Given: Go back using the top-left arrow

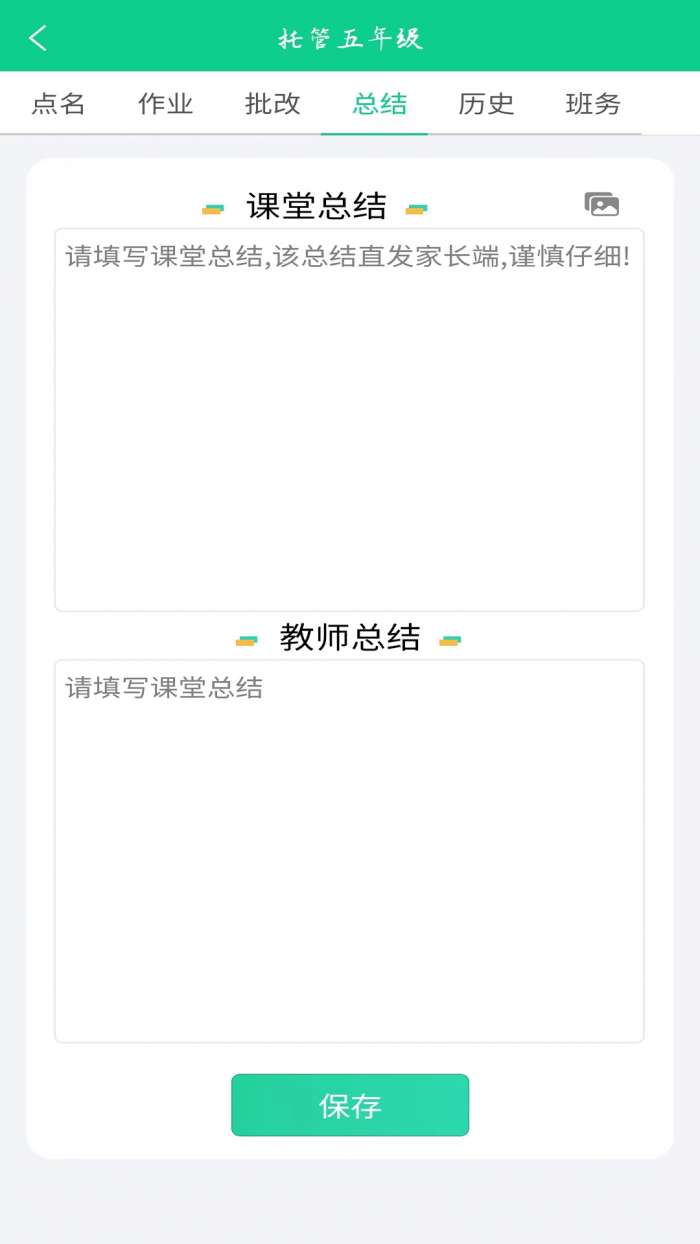Looking at the screenshot, I should (38, 38).
